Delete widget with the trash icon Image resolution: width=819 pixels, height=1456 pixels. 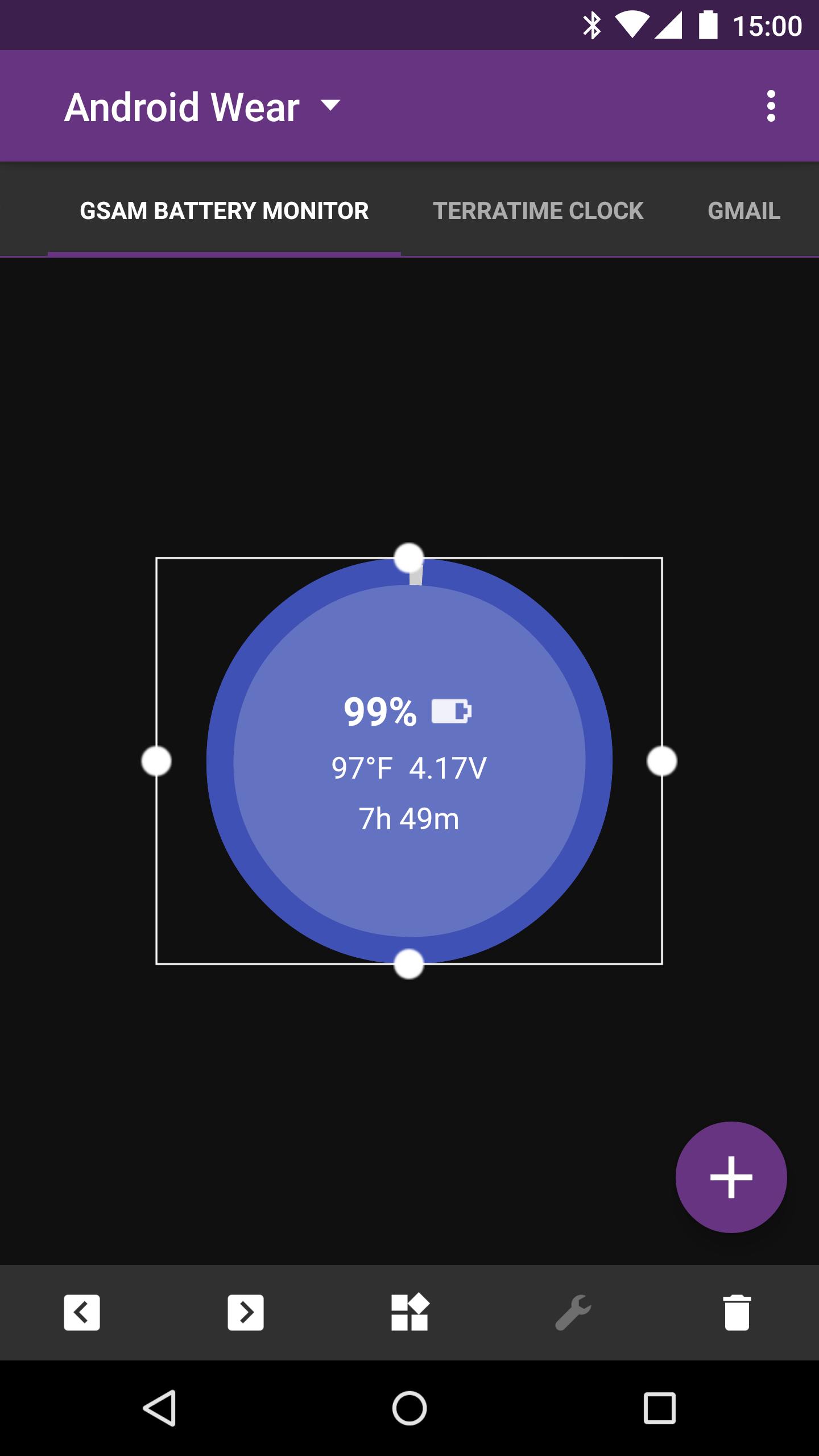(737, 1313)
